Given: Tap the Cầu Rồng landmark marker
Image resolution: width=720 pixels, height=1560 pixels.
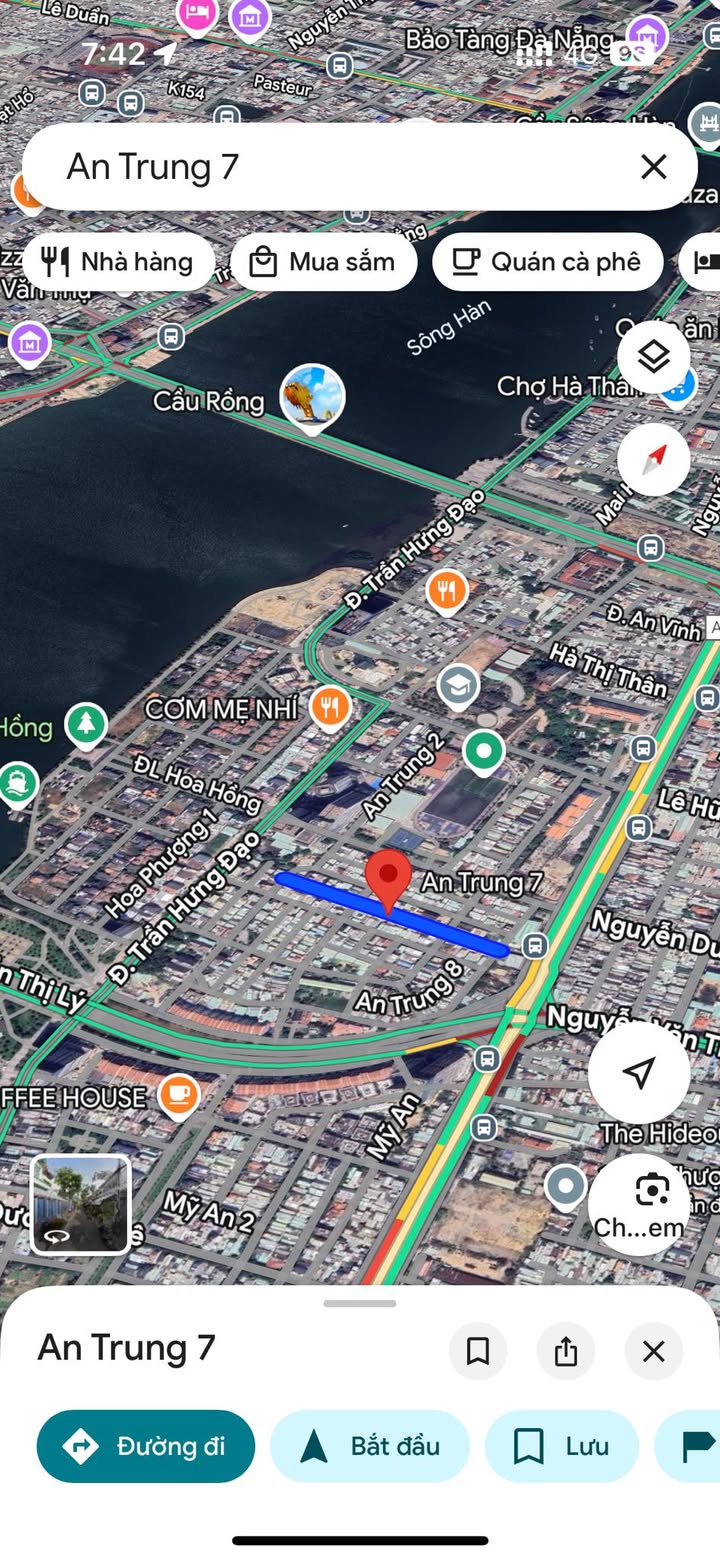Looking at the screenshot, I should point(312,396).
